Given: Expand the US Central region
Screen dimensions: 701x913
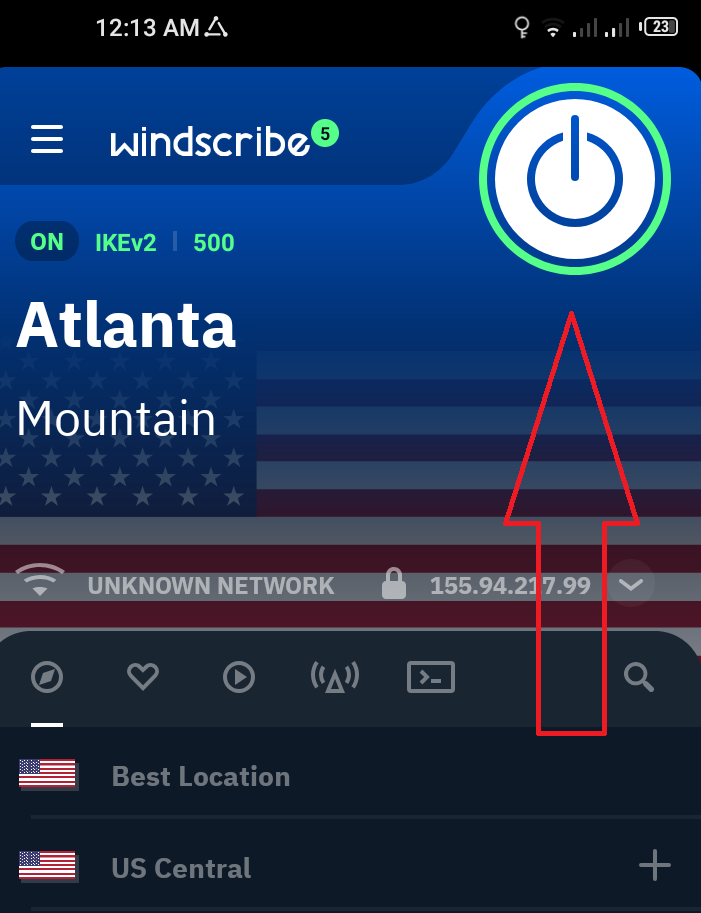Looking at the screenshot, I should 655,866.
